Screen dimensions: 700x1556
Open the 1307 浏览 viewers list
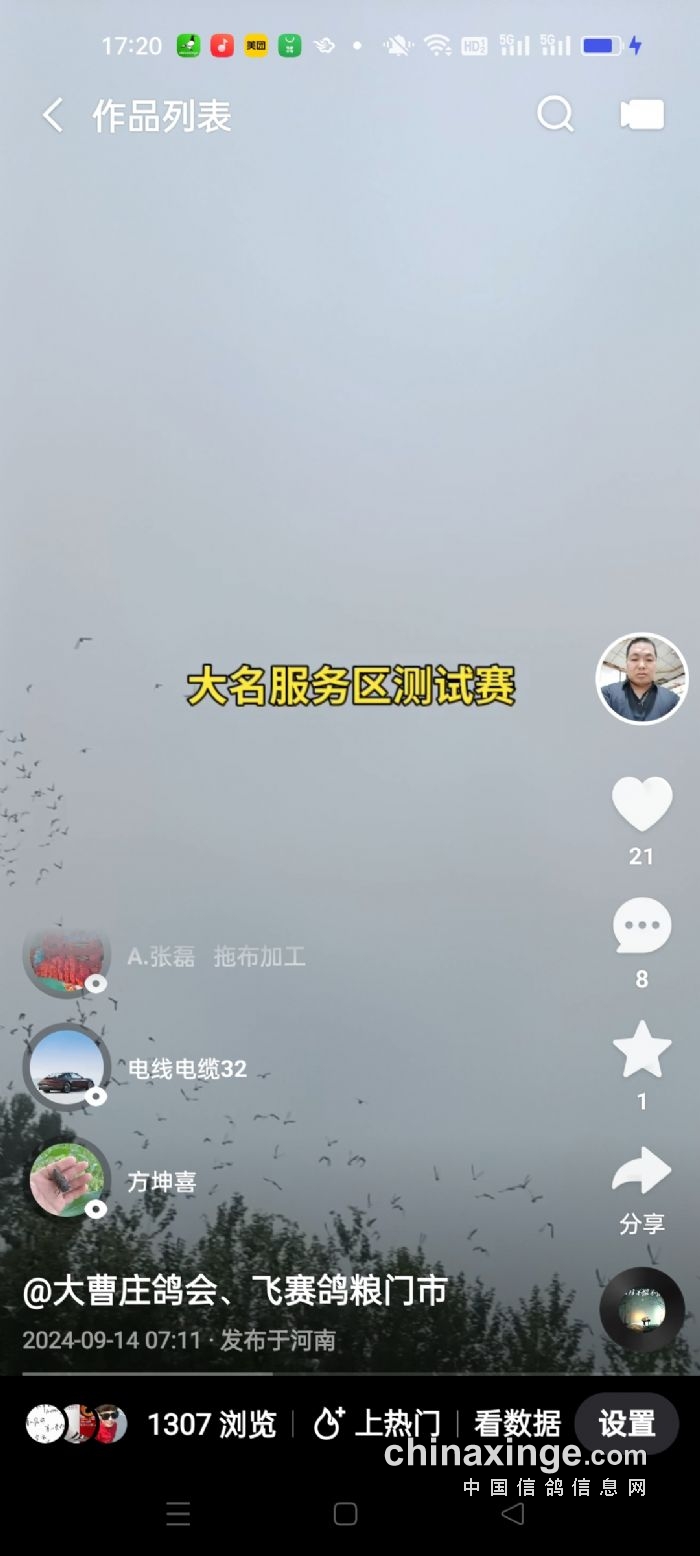(x=211, y=1424)
